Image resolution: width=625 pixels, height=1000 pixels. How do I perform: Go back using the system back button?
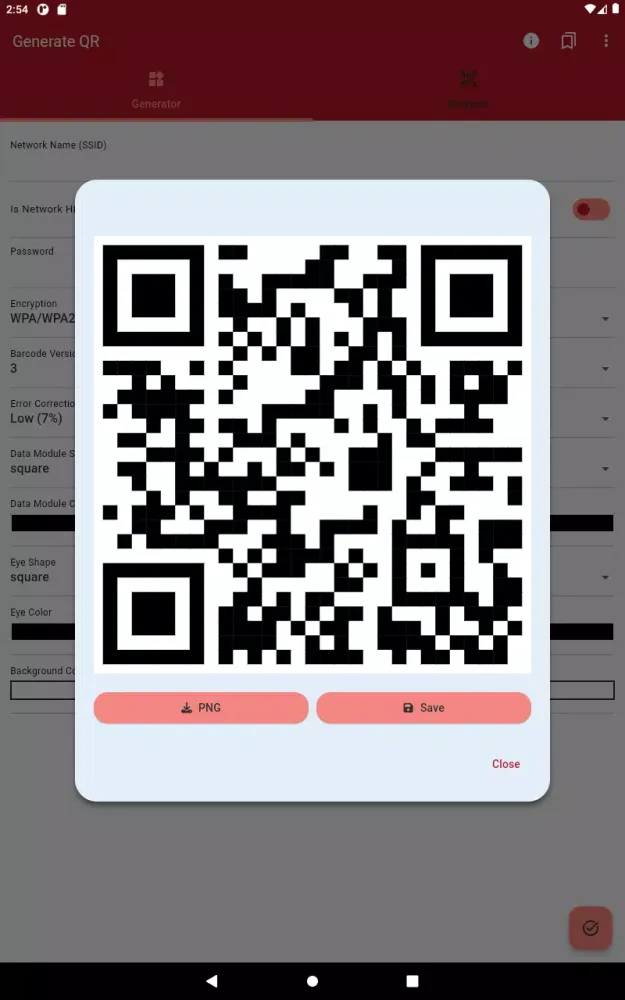pyautogui.click(x=211, y=981)
